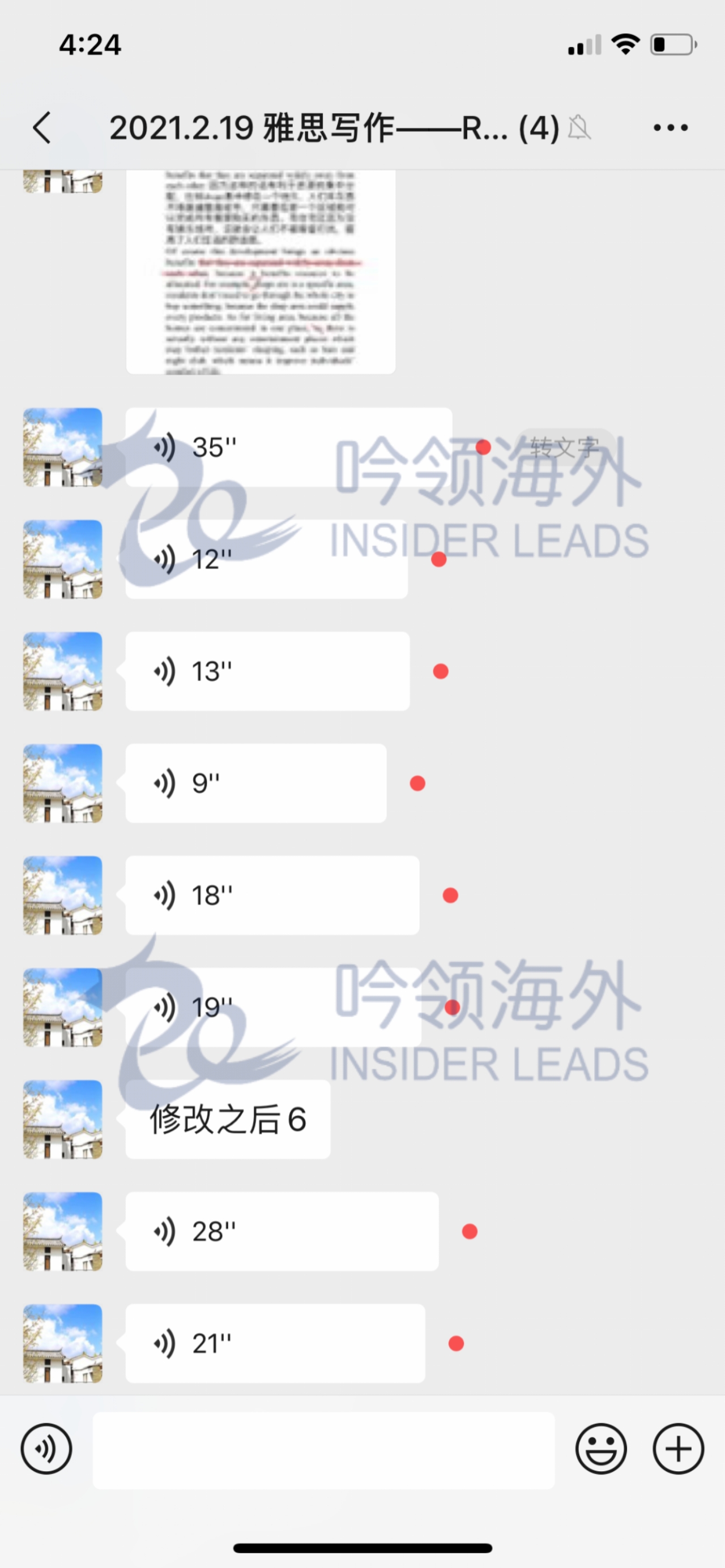Open the essay image in the chat
725x1568 pixels.
pyautogui.click(x=261, y=272)
